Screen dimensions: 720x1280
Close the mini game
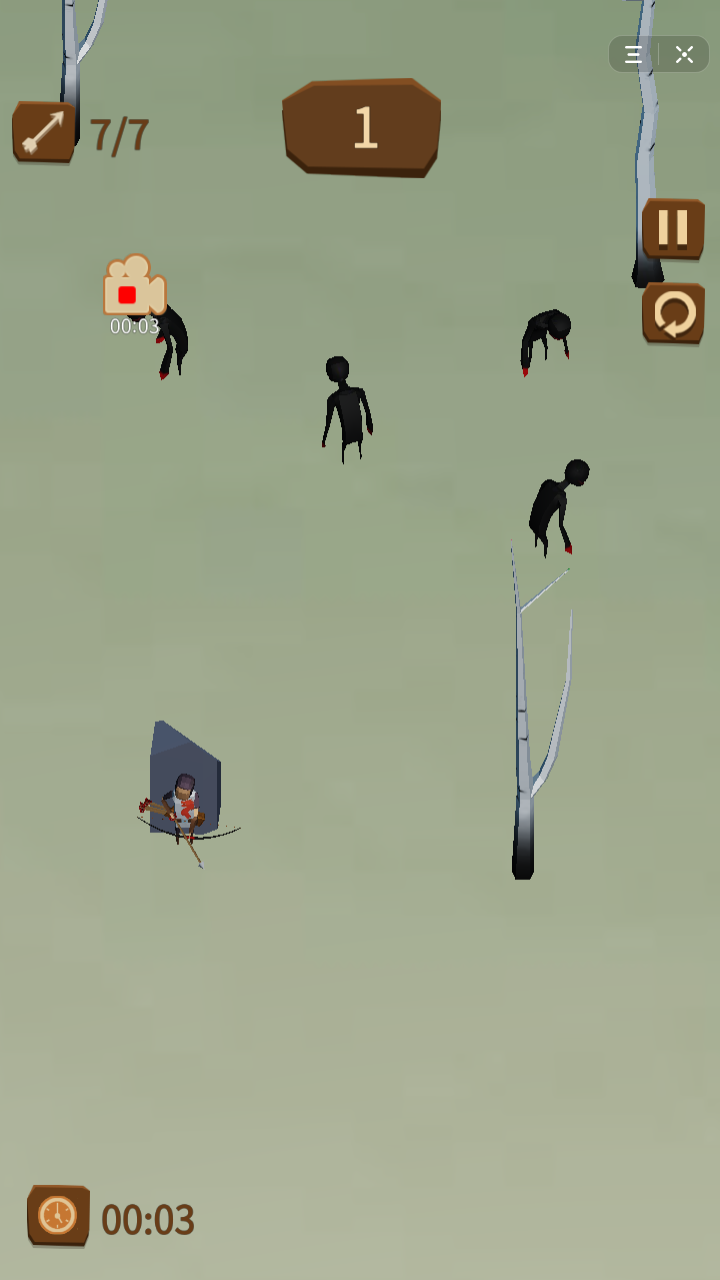pyautogui.click(x=685, y=55)
